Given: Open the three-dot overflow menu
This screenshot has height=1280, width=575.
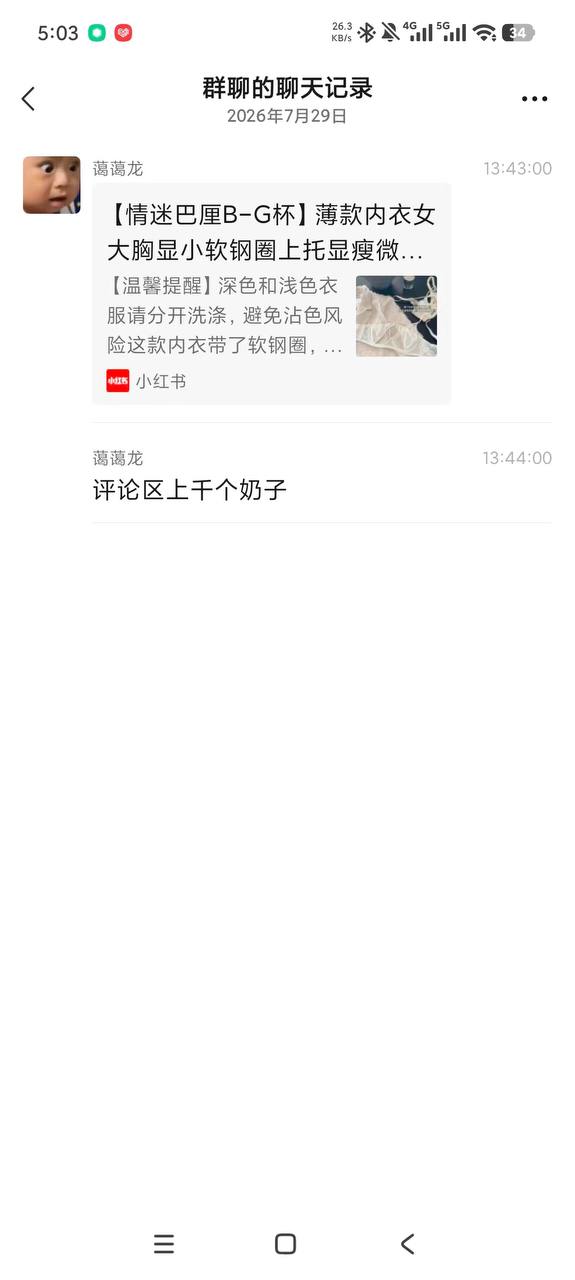Looking at the screenshot, I should point(534,99).
